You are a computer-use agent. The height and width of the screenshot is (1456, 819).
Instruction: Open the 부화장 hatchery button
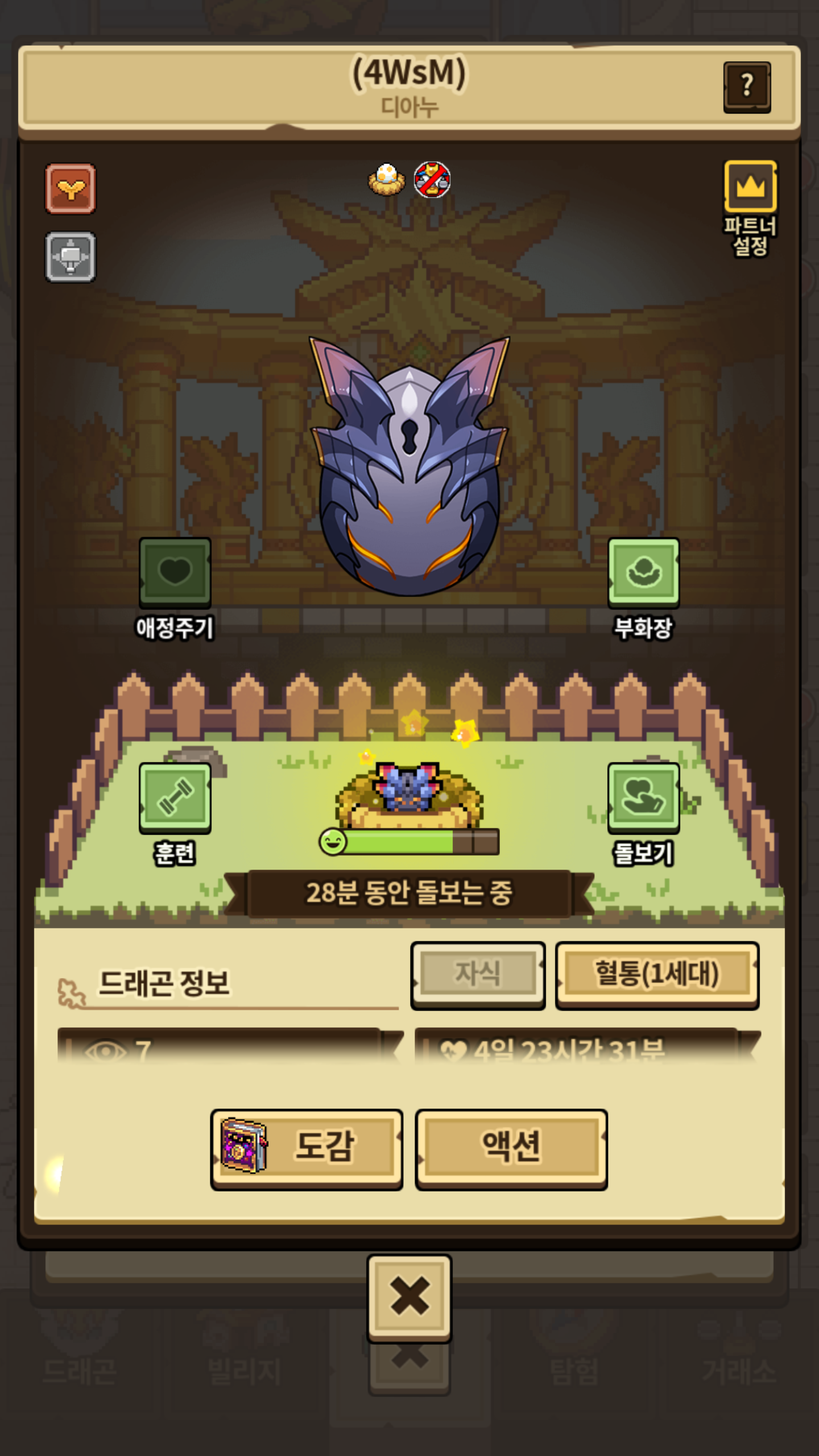coord(643,572)
